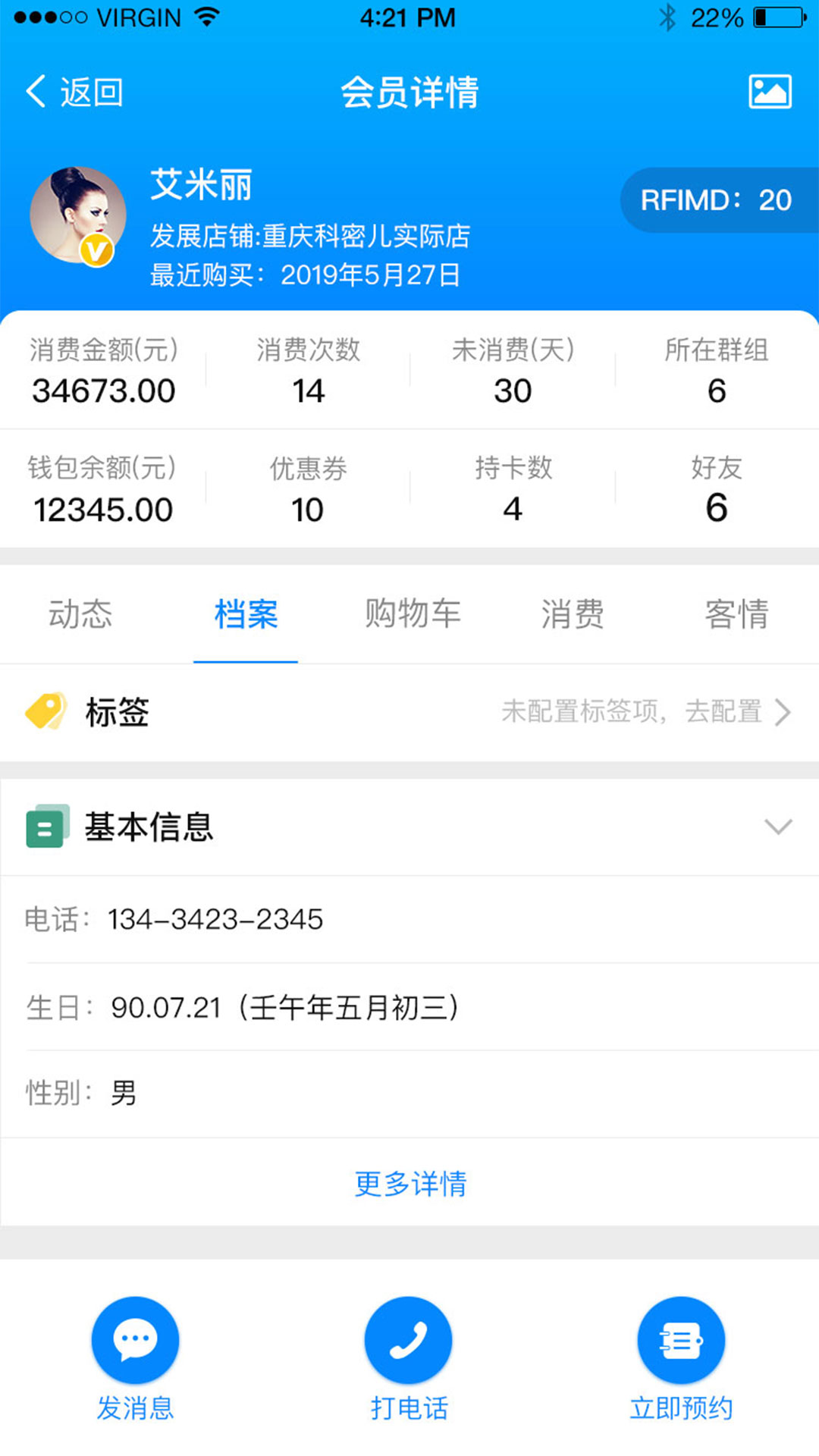Click the green 基本信息 card icon

click(45, 827)
